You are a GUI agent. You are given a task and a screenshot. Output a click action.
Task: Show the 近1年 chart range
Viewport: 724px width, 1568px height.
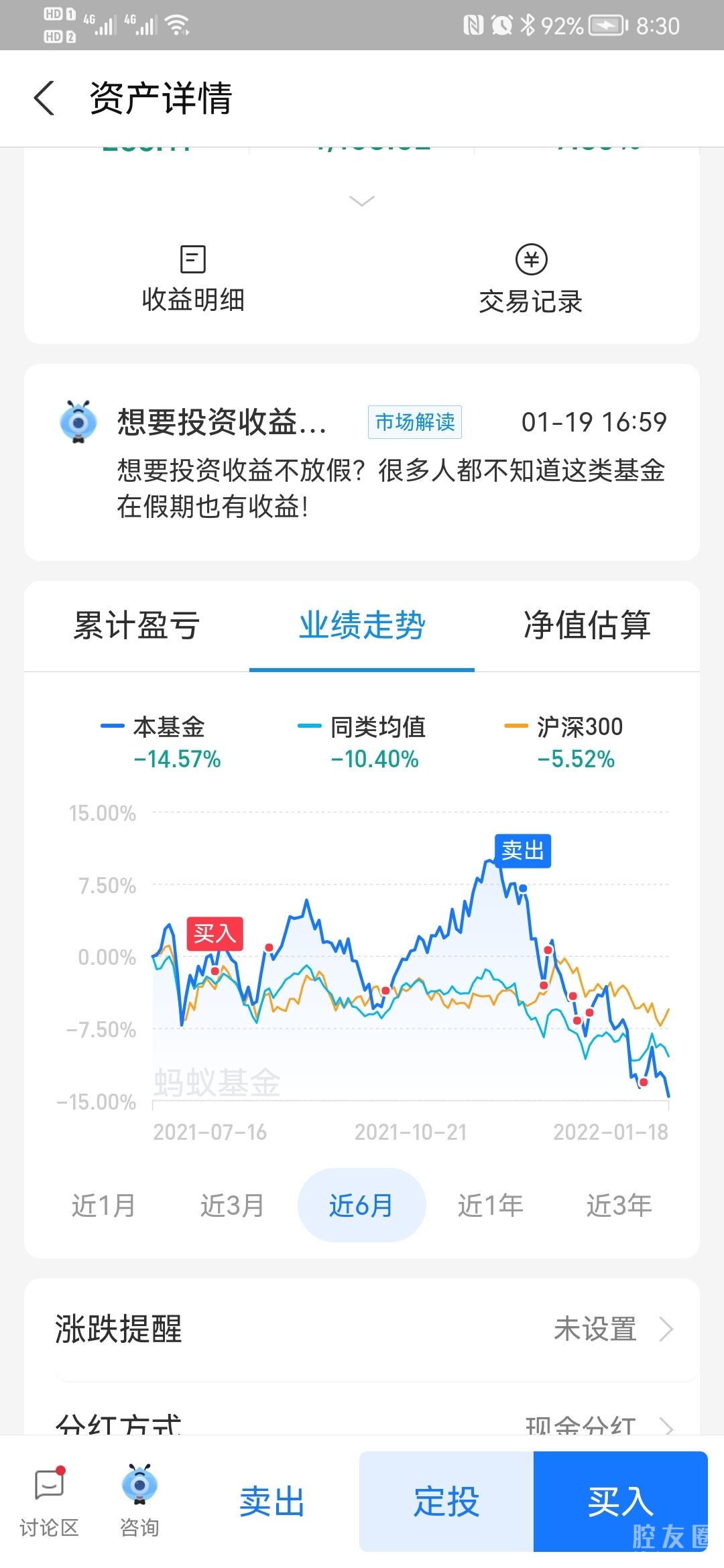490,1205
